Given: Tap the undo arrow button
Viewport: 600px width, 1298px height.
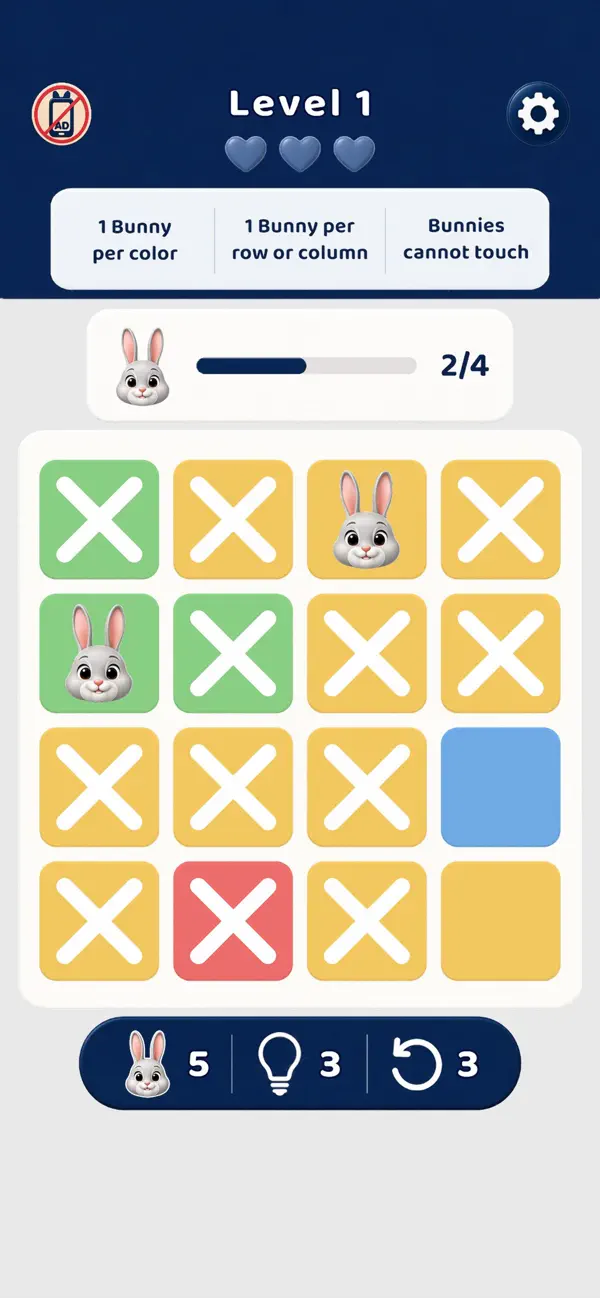Looking at the screenshot, I should 435,1064.
